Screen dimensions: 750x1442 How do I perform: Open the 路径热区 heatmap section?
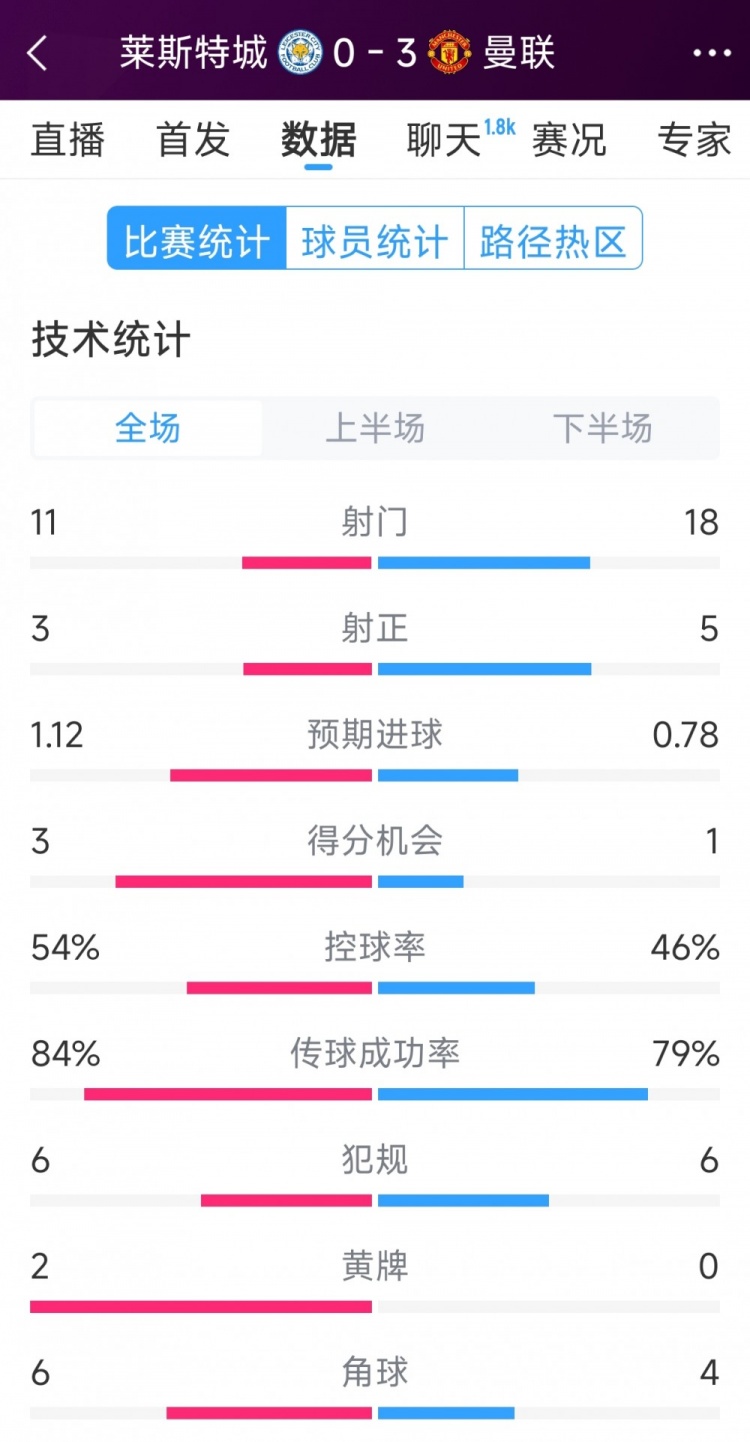pos(553,237)
